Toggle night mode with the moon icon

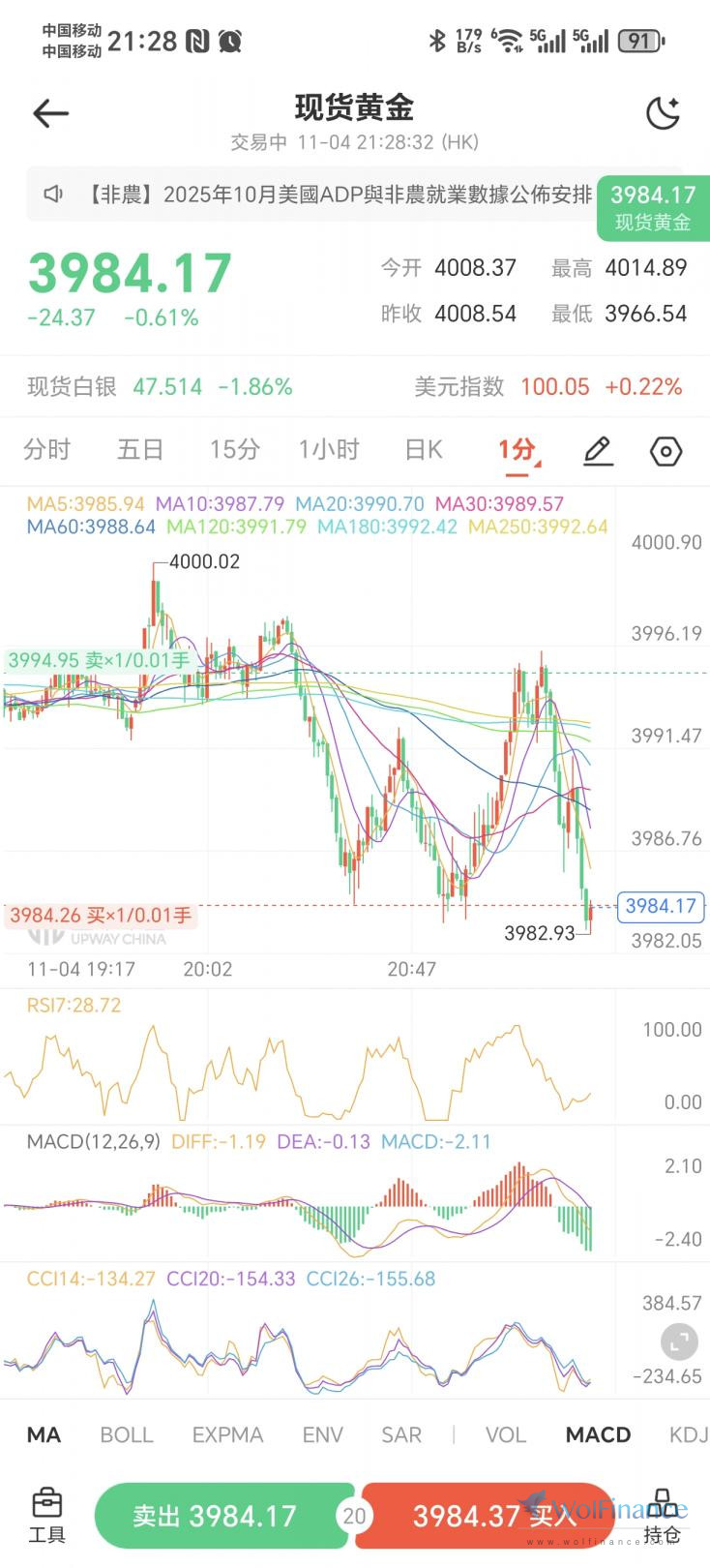coord(663,113)
